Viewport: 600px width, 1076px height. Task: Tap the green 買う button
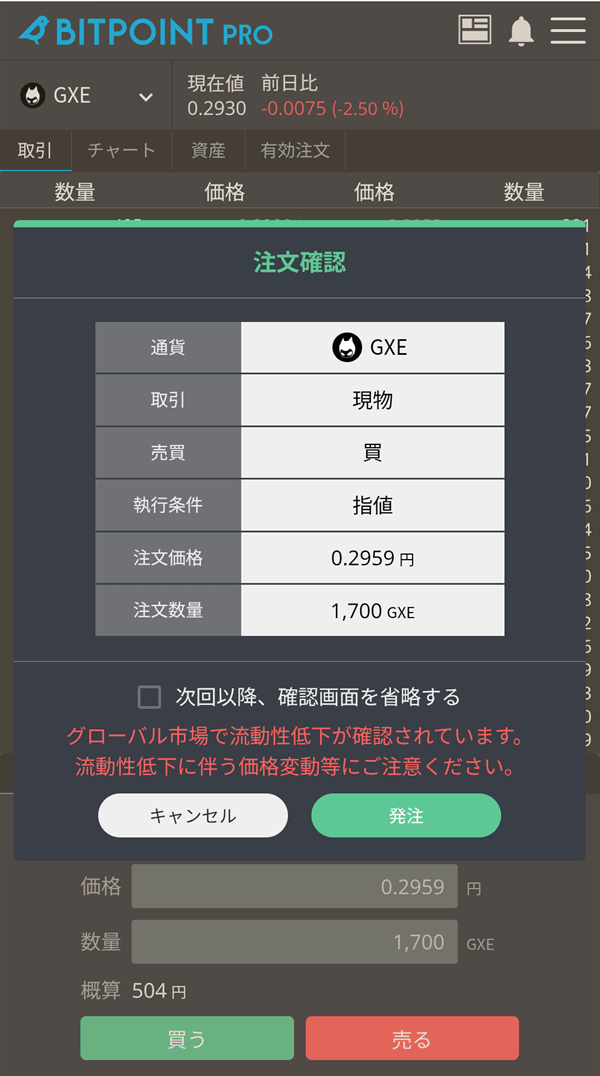click(187, 1038)
